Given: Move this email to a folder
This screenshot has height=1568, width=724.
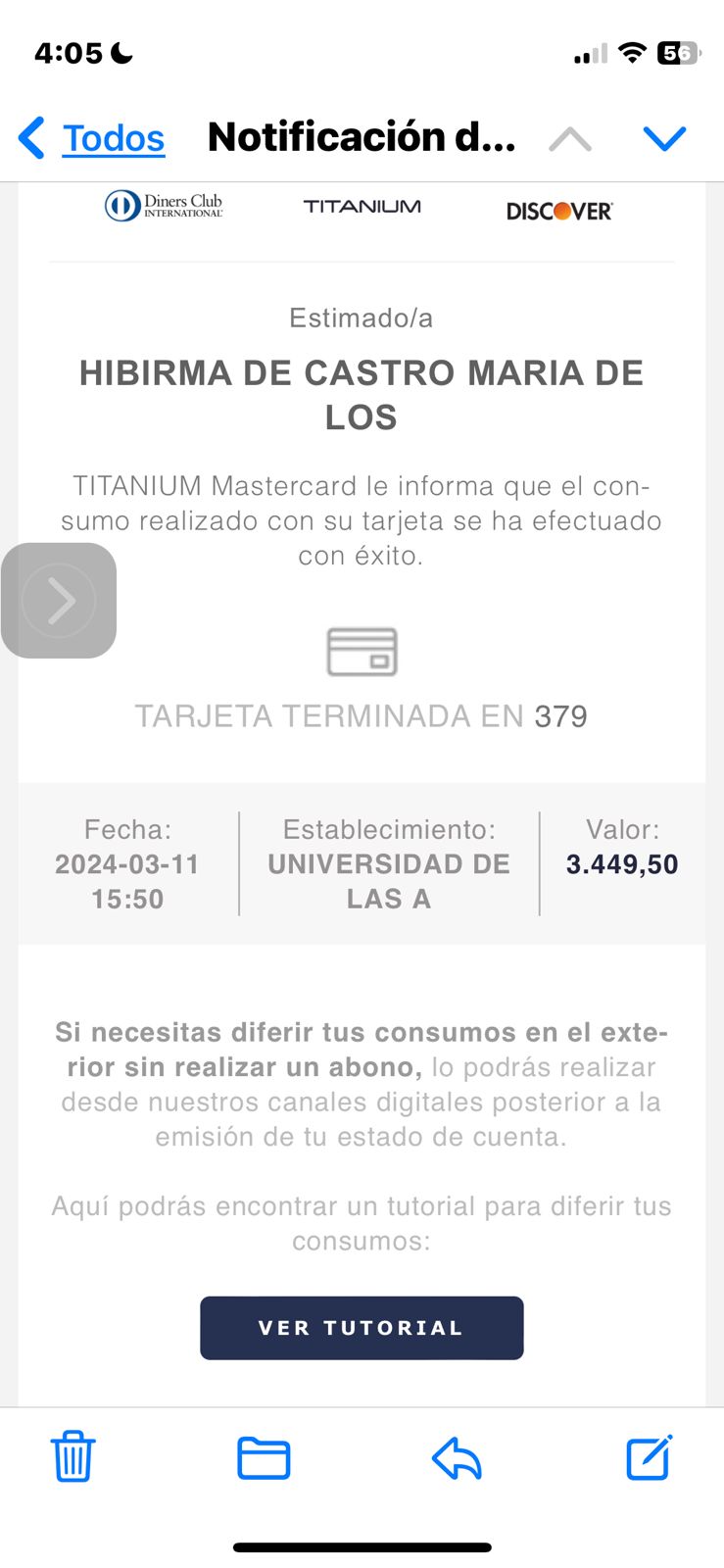Looking at the screenshot, I should 264,1457.
